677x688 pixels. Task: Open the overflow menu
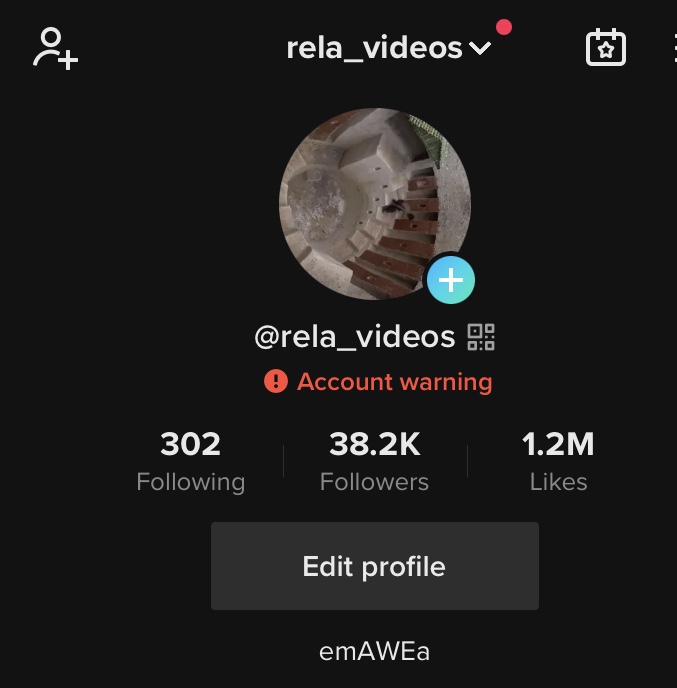(671, 48)
